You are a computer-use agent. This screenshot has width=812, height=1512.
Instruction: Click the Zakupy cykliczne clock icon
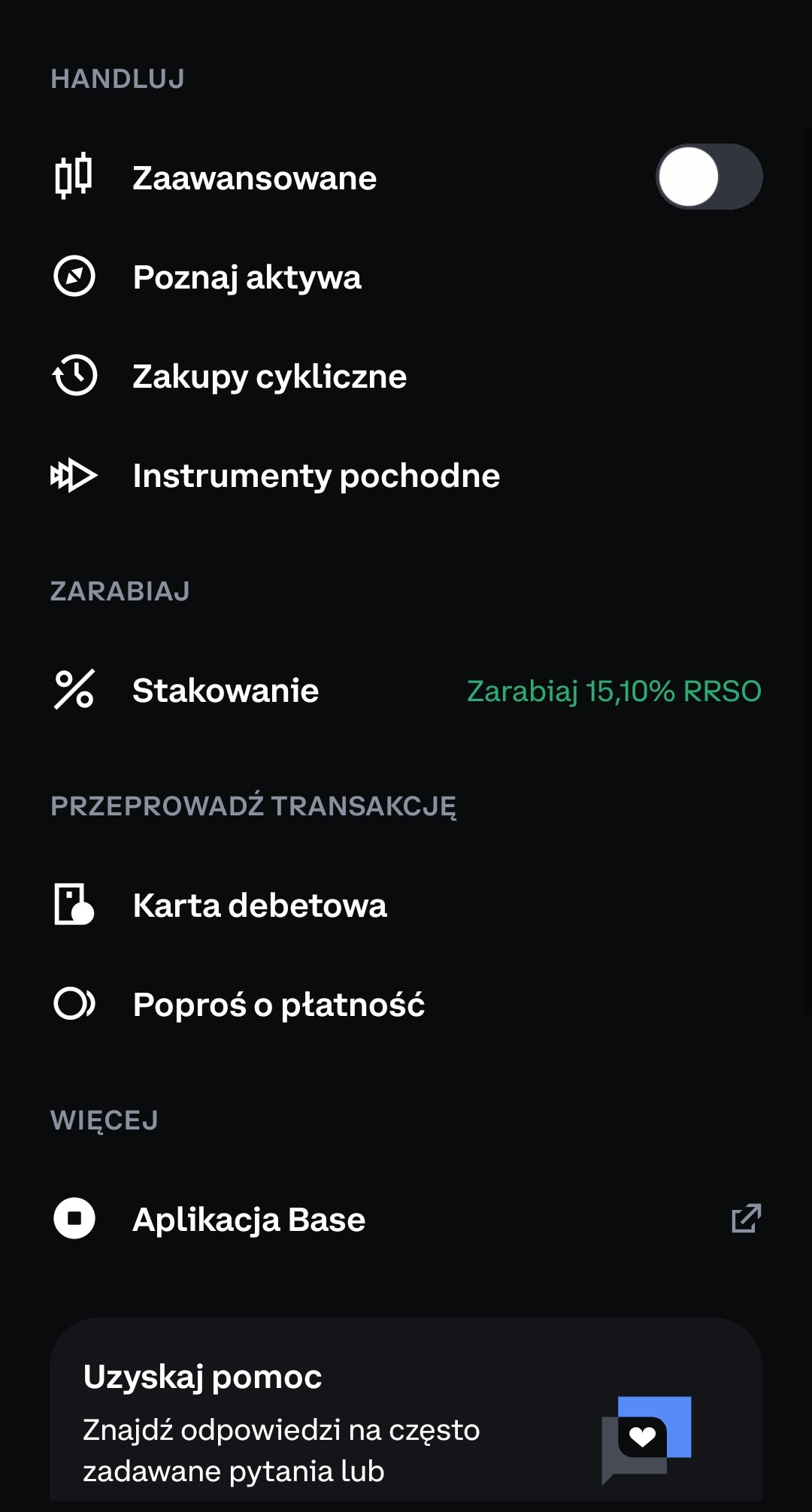pos(74,376)
